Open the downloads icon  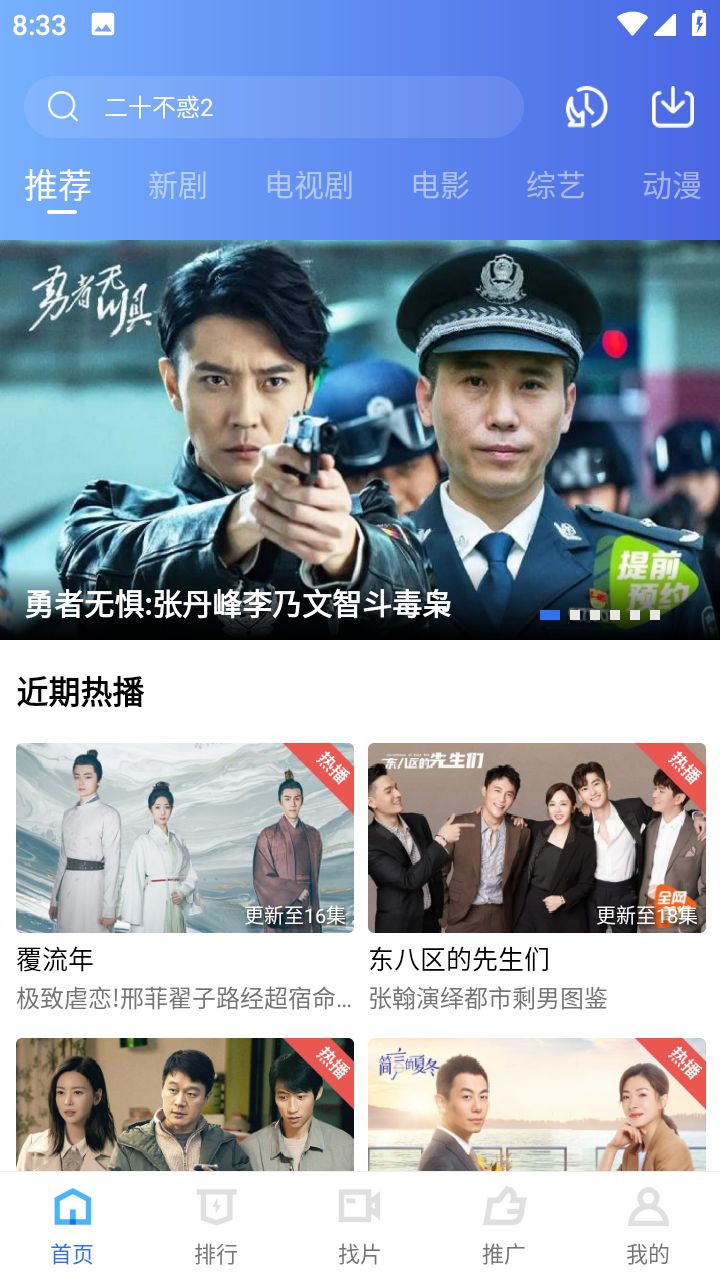point(673,107)
